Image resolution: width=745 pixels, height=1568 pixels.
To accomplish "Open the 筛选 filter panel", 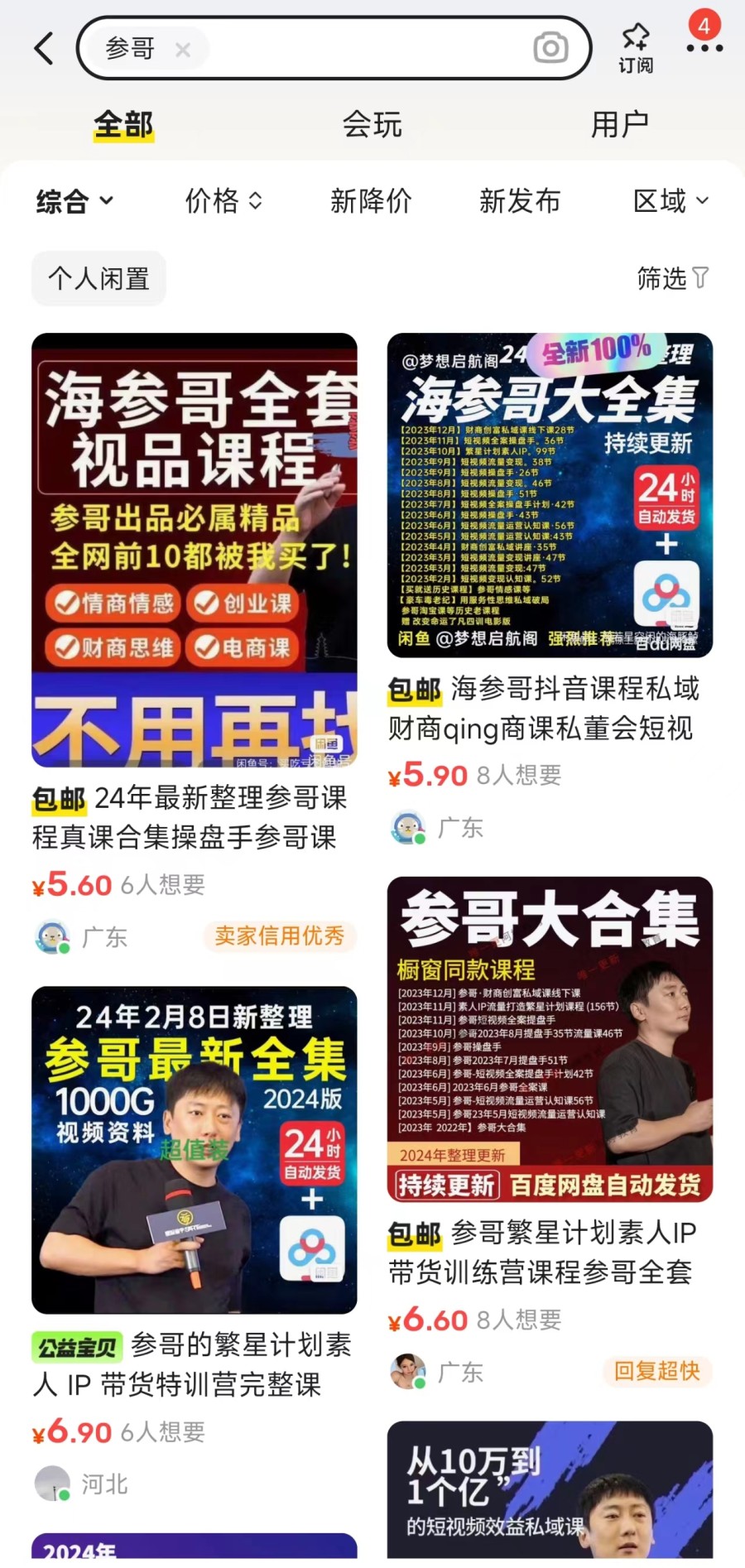I will (672, 278).
